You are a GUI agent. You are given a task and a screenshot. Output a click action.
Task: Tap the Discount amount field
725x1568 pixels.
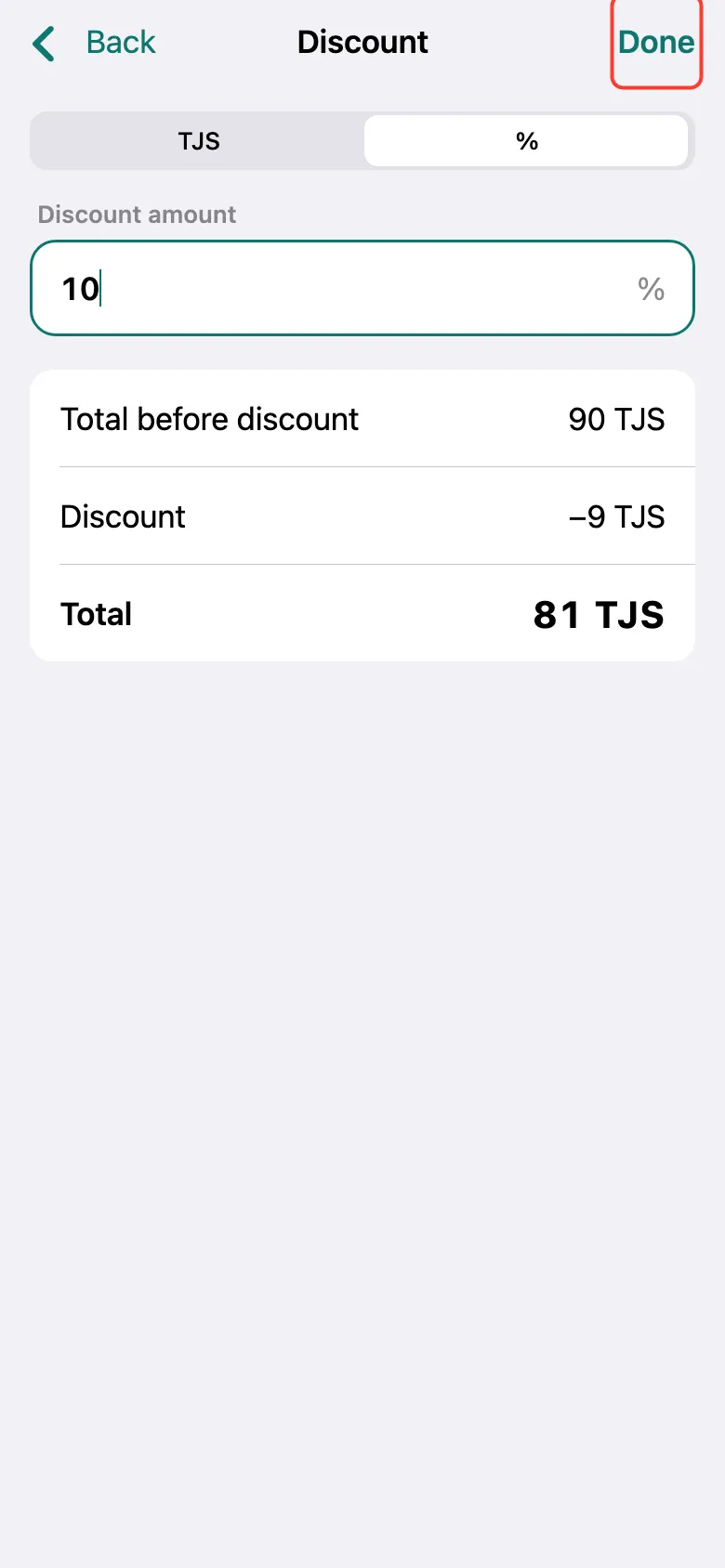362,288
